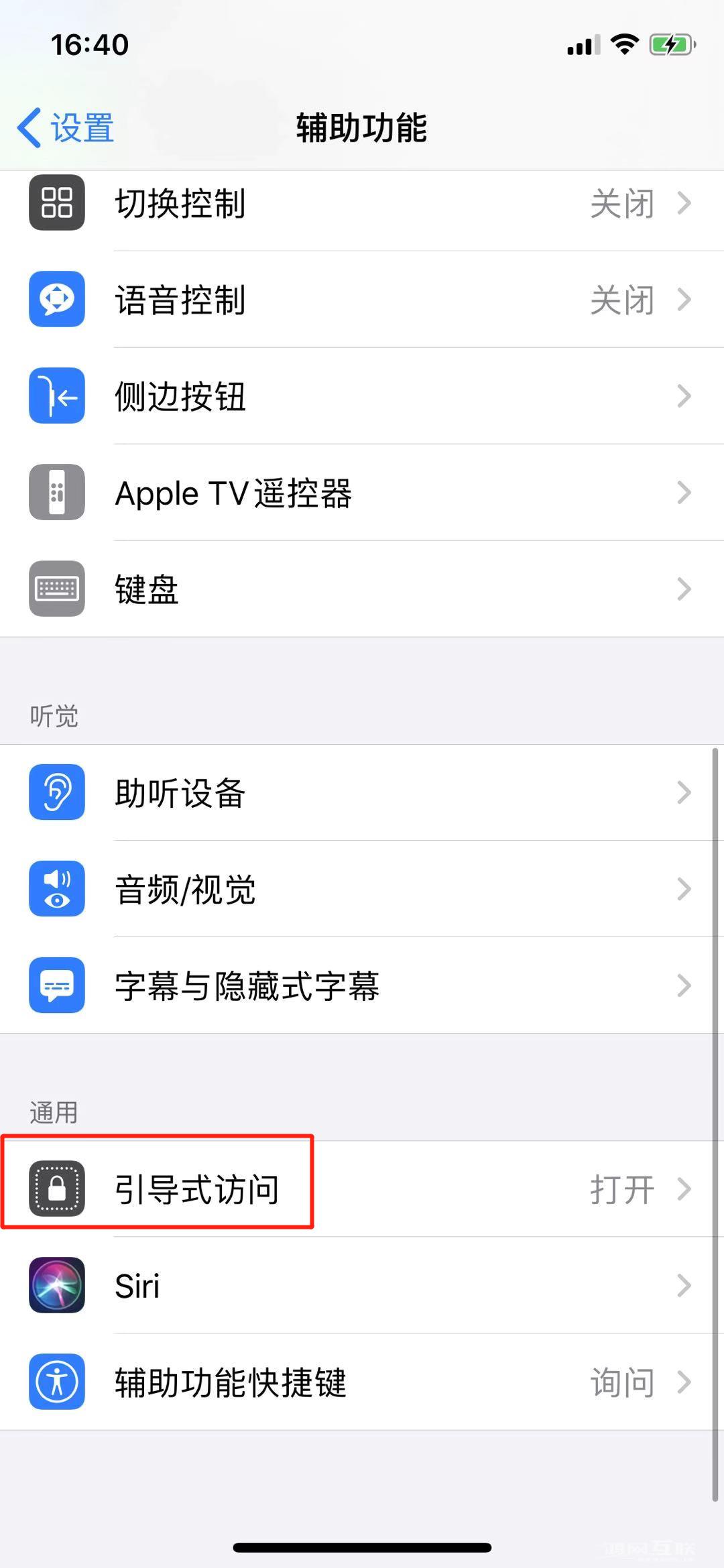This screenshot has height=1568, width=724.
Task: Open the 切换控制 (Switch Control) icon
Action: 56,204
